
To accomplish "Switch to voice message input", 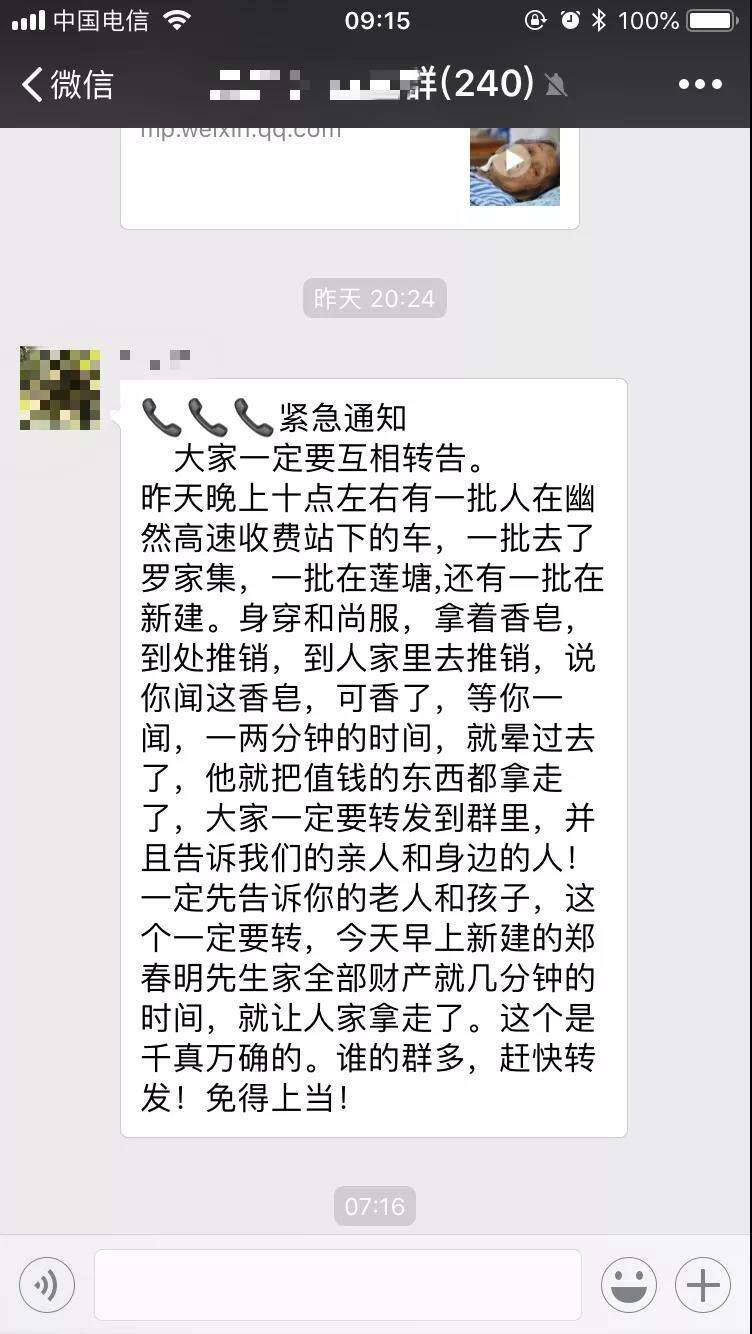I will pos(47,1285).
